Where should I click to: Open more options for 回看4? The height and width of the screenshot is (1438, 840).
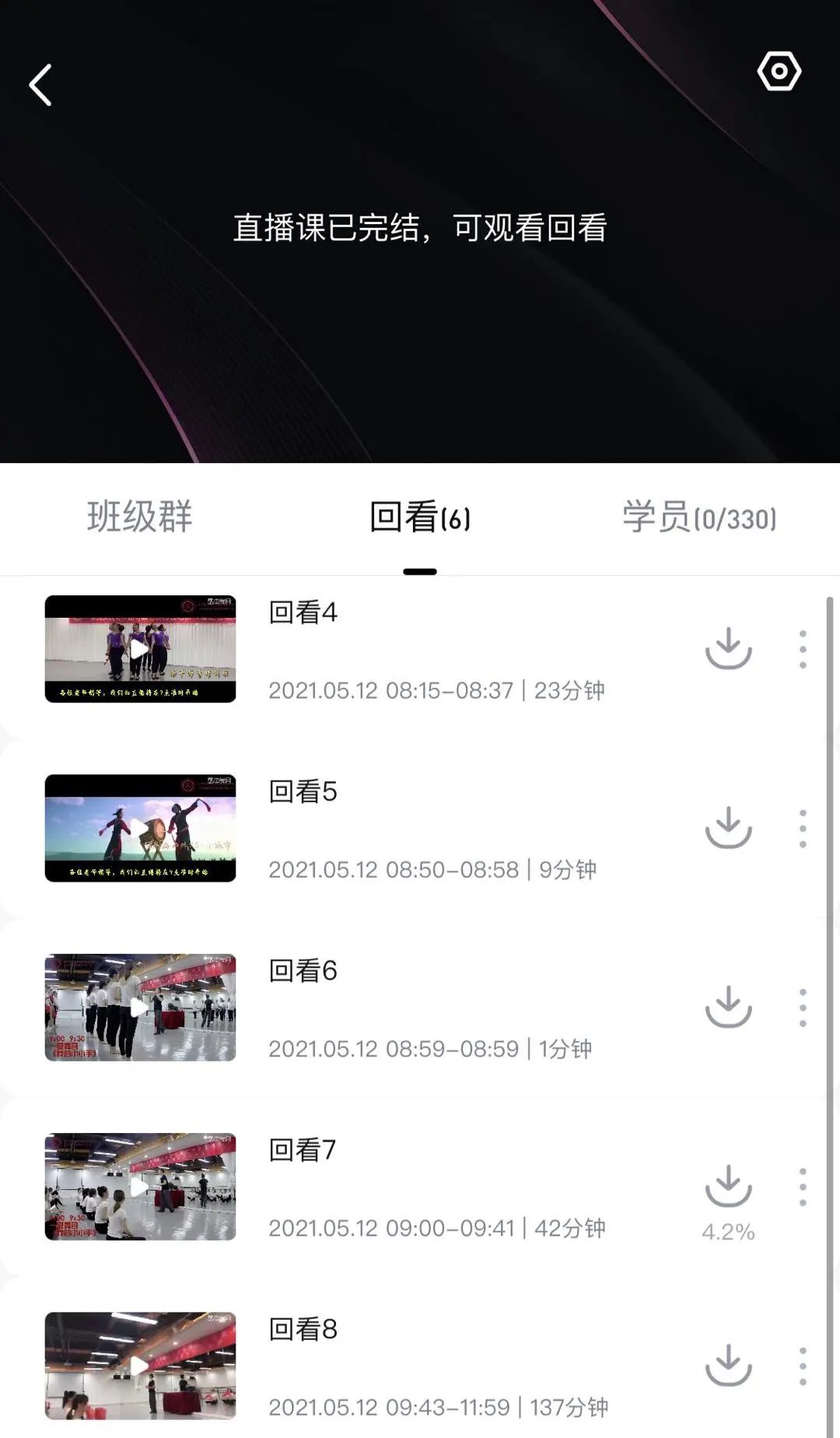tap(803, 649)
